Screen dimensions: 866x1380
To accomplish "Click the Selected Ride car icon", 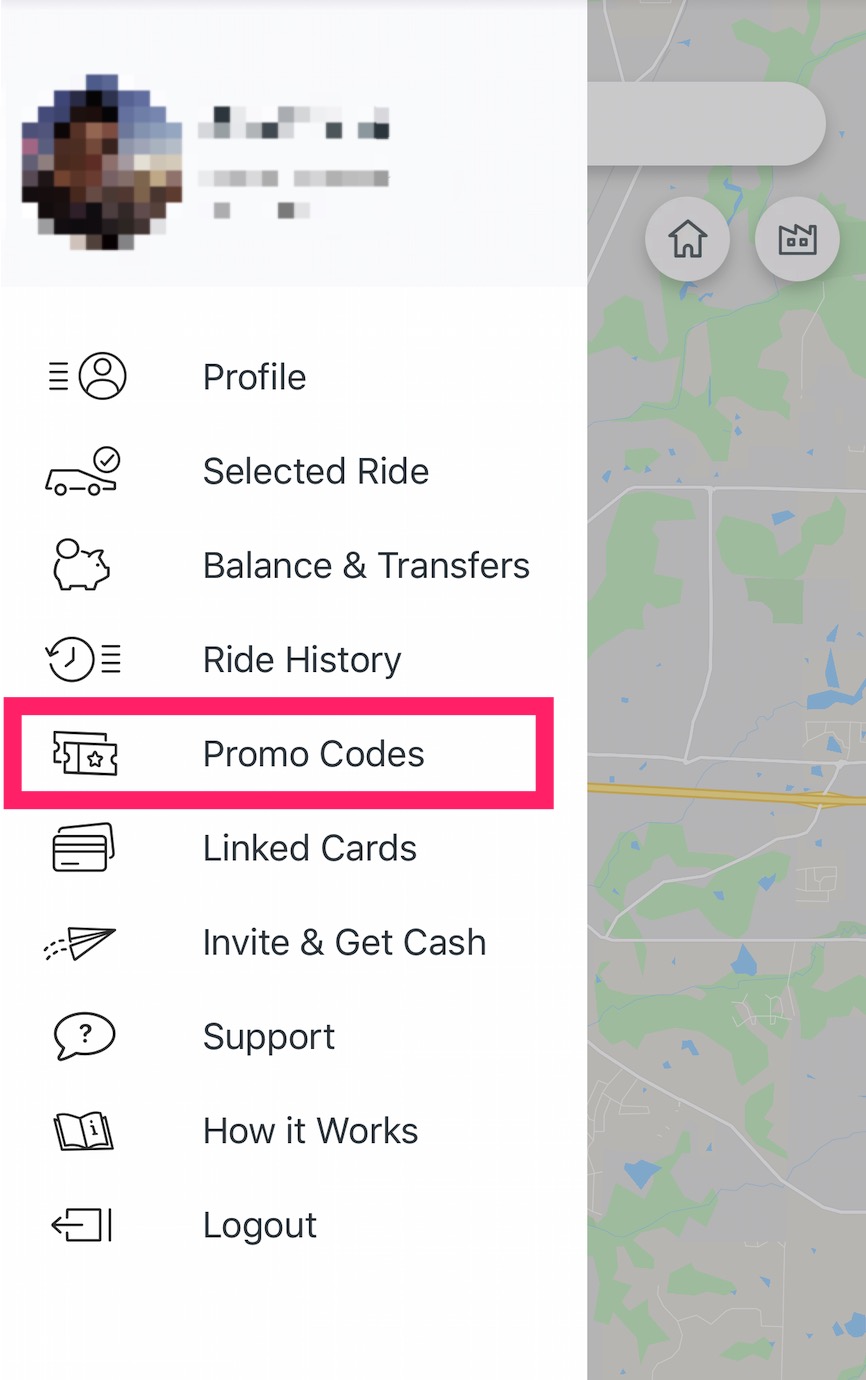I will click(x=82, y=470).
